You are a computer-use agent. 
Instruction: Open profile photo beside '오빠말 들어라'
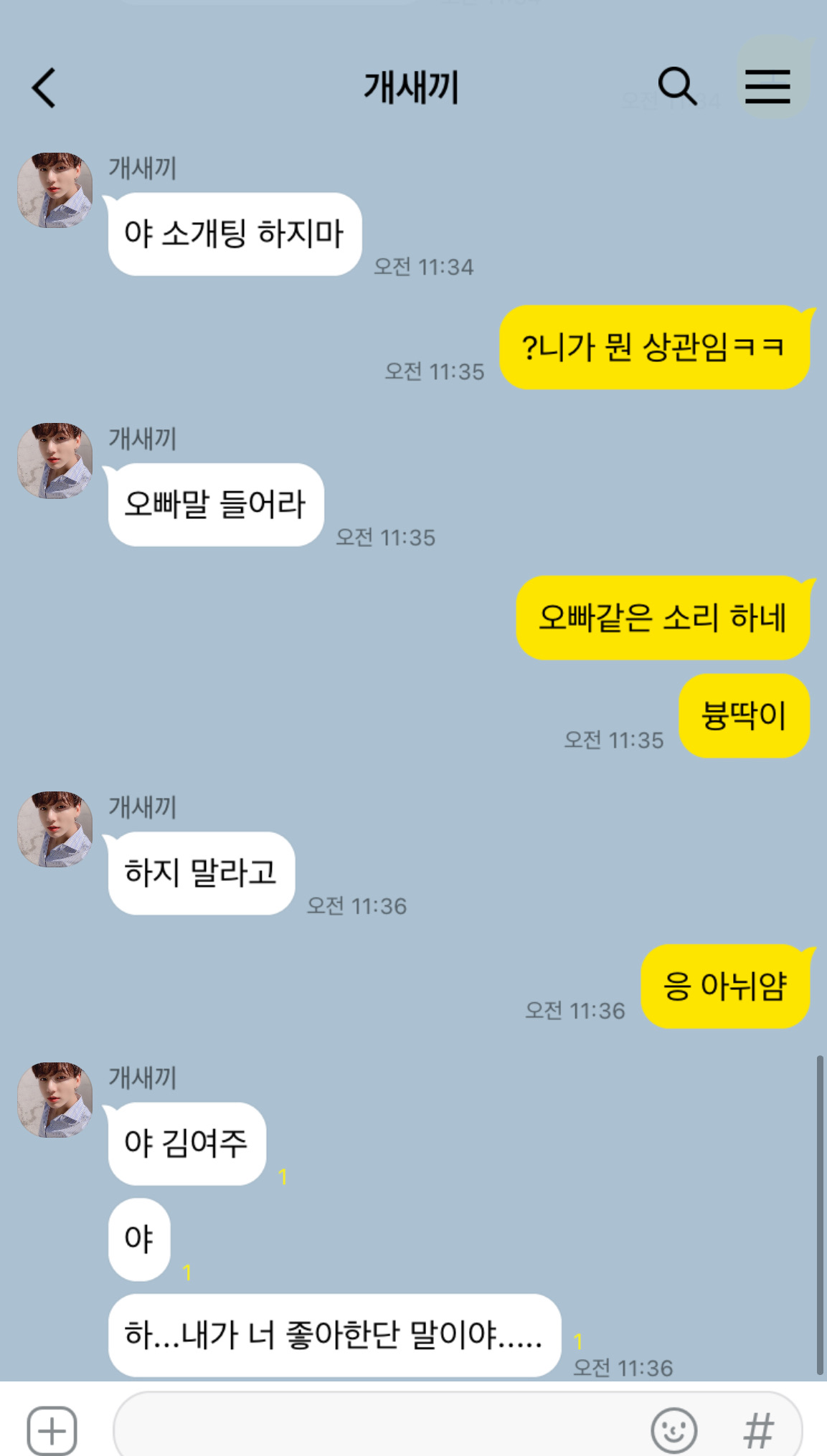55,460
